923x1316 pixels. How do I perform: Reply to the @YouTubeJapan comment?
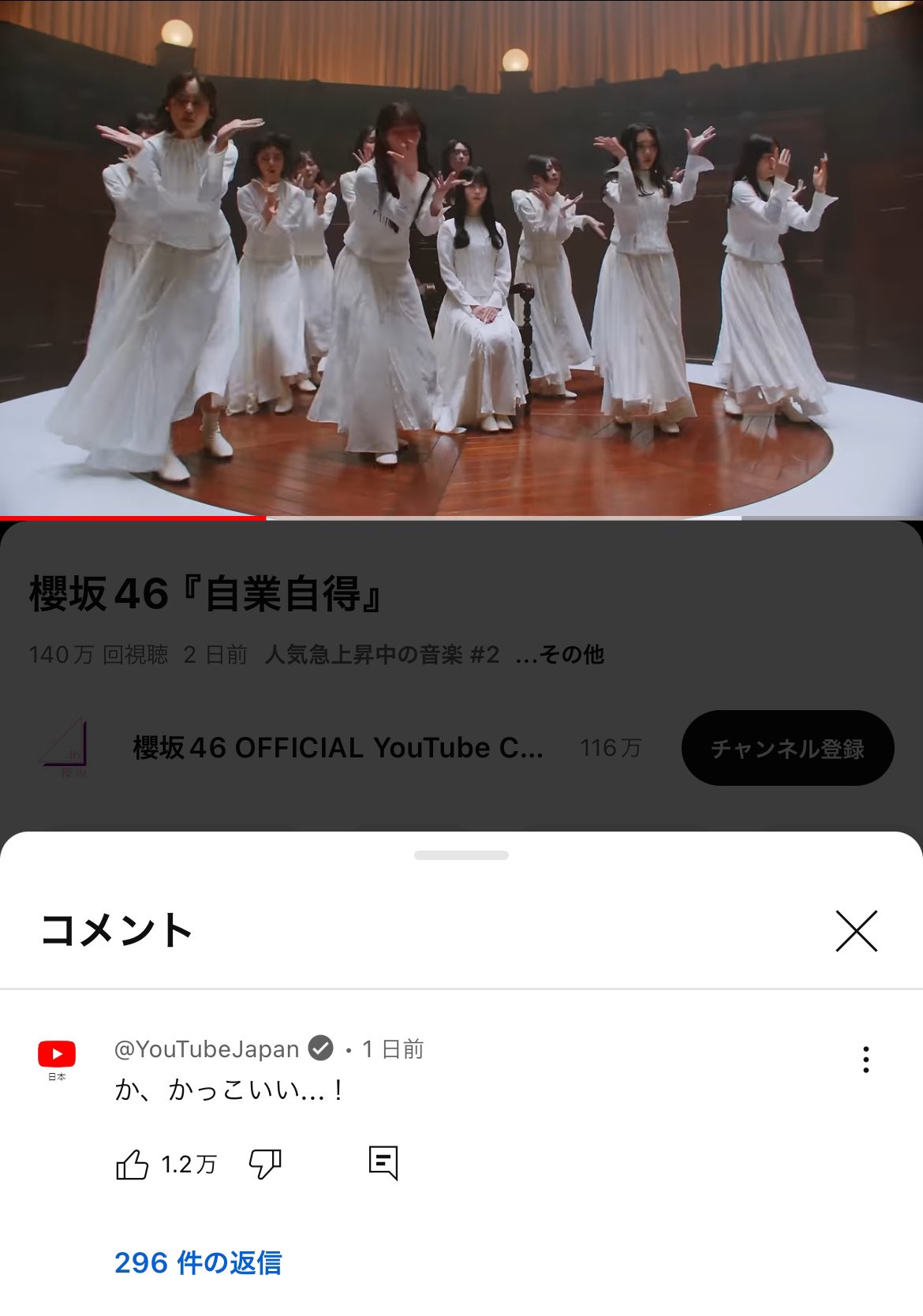click(383, 1163)
